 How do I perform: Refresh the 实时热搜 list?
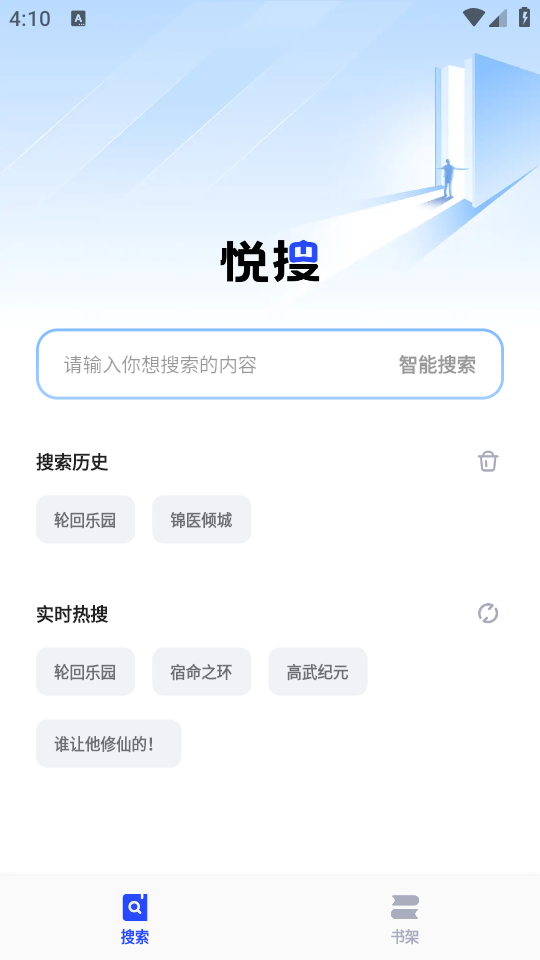(488, 613)
